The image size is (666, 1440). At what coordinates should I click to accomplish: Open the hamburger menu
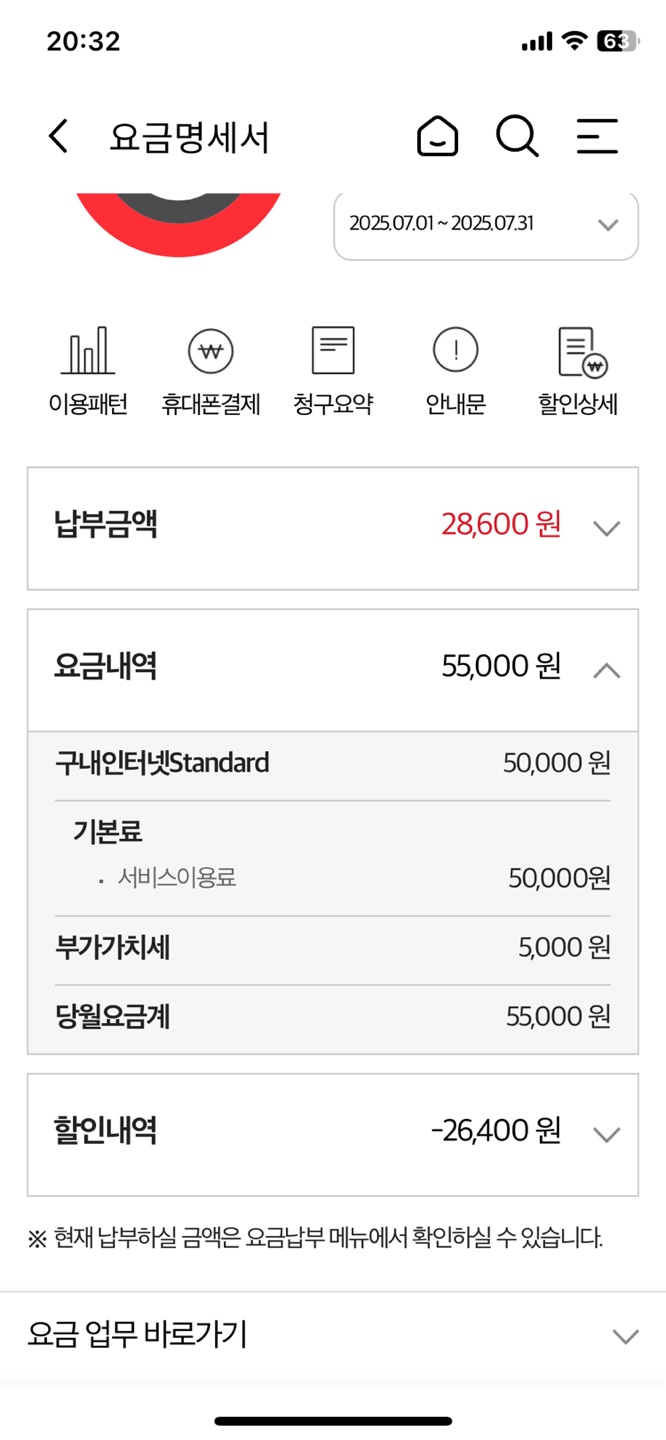[x=597, y=136]
